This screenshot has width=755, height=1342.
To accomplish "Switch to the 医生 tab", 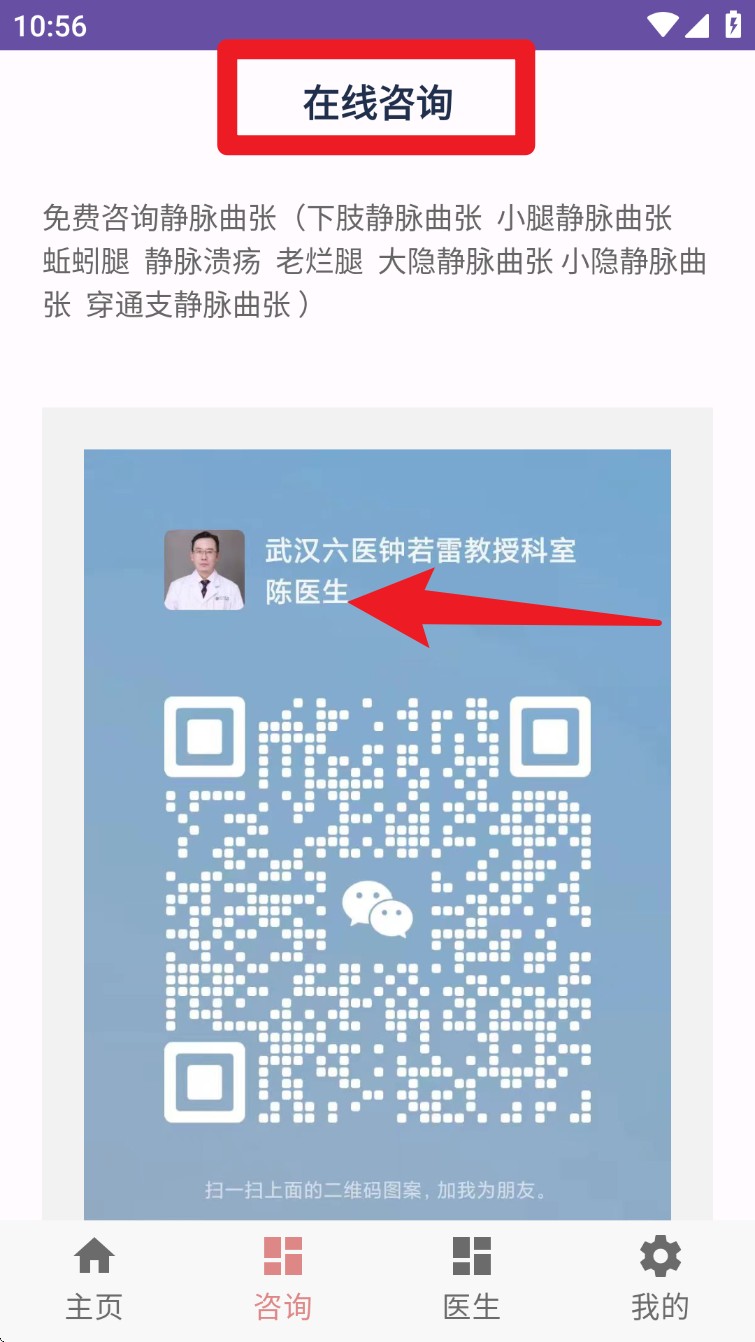I will (x=471, y=1278).
